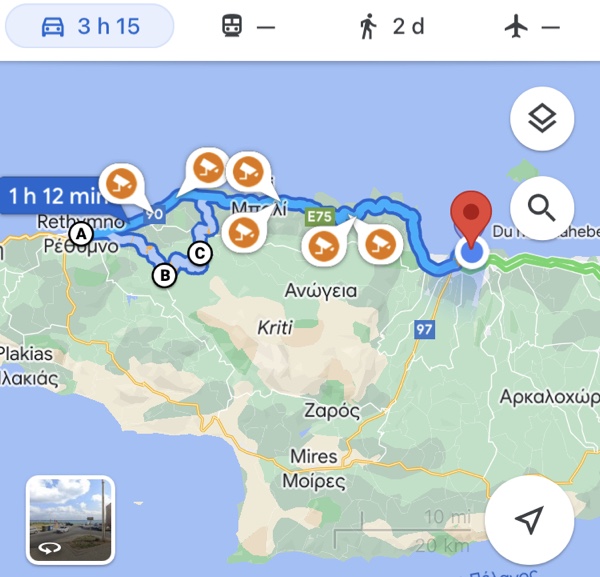
Task: Select waypoint C on the route
Action: [x=199, y=253]
